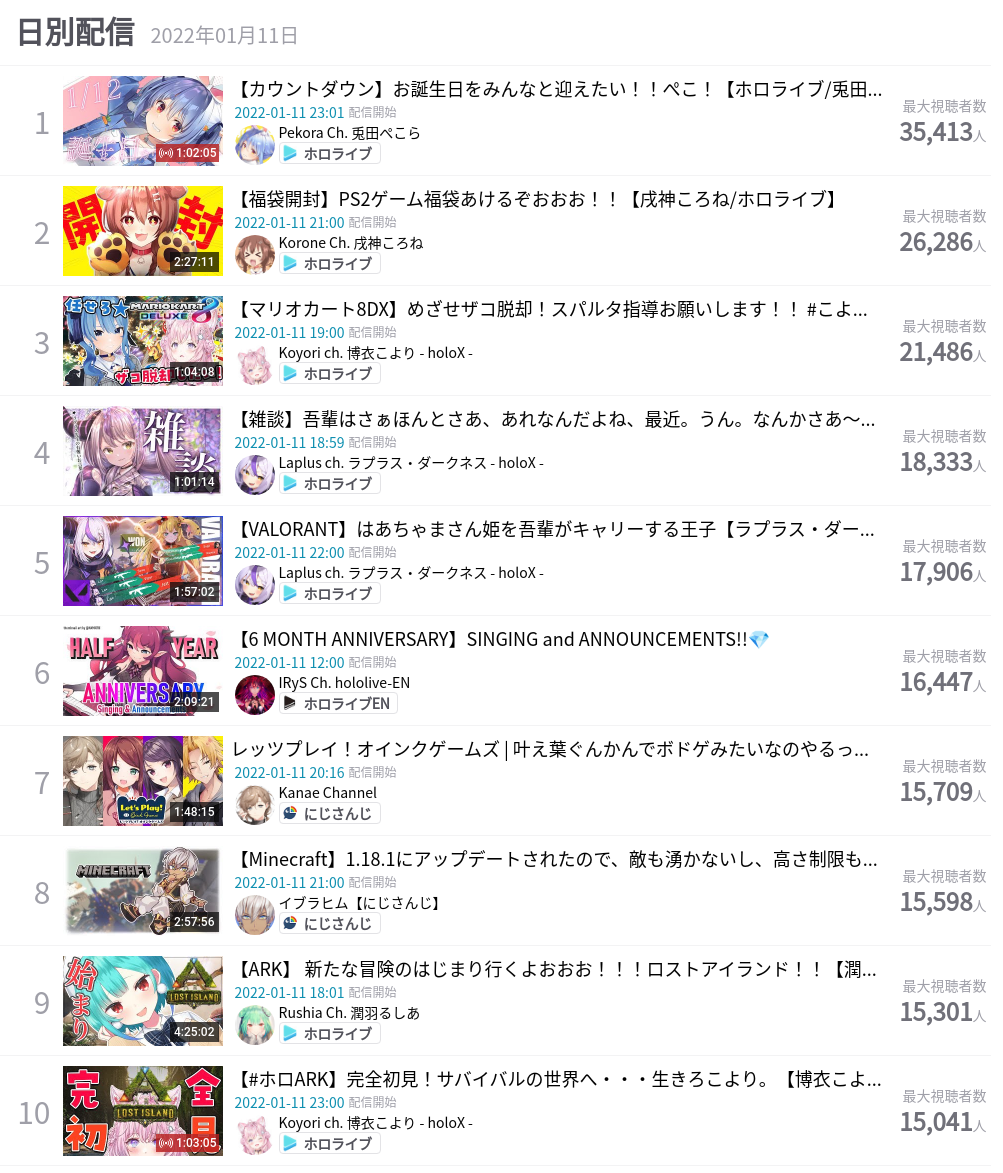Open the Rushia Ch. 潤羽るしあ channel
The image size is (1003, 1173).
[349, 1013]
